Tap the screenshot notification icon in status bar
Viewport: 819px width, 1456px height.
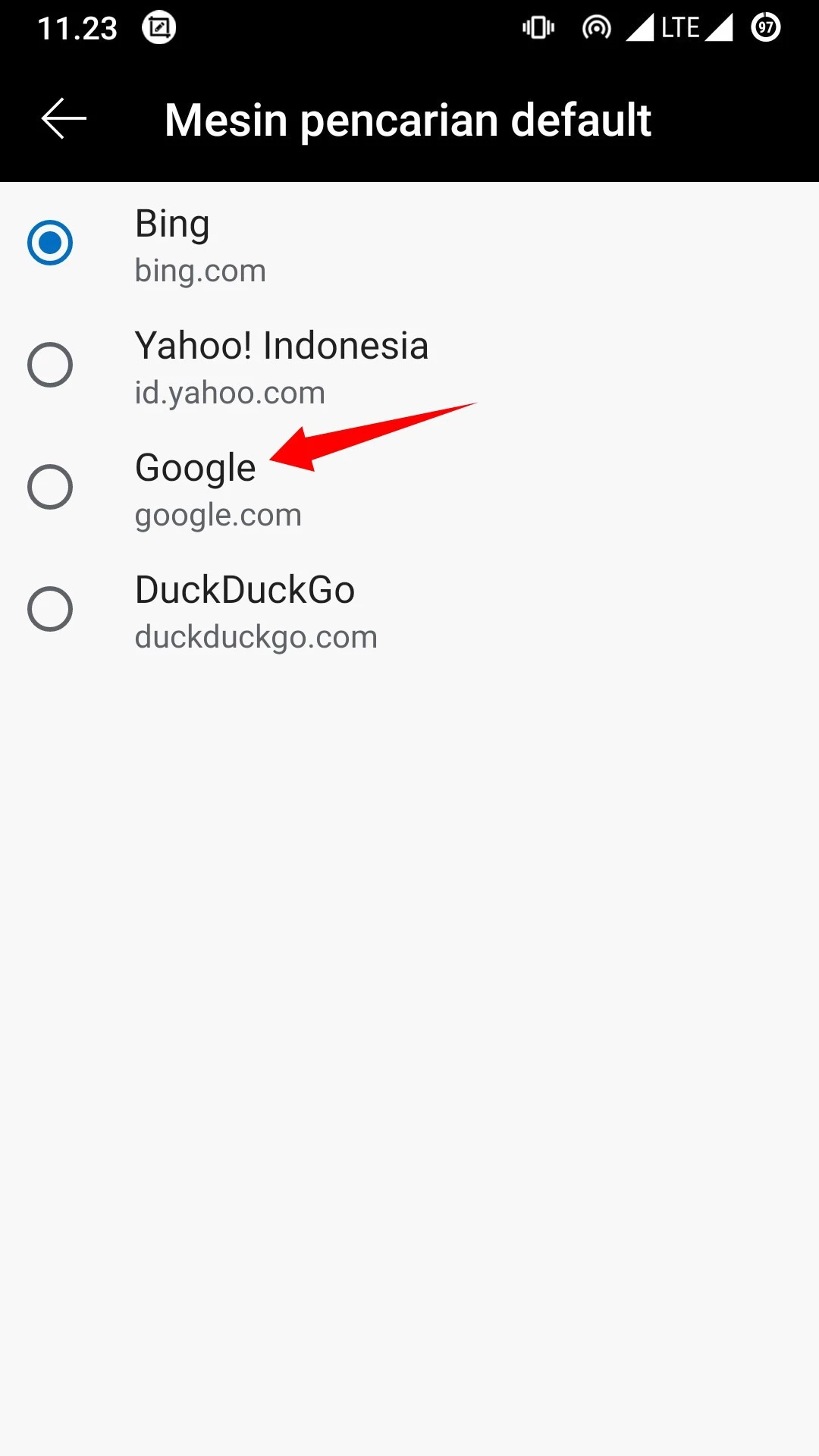(x=161, y=27)
